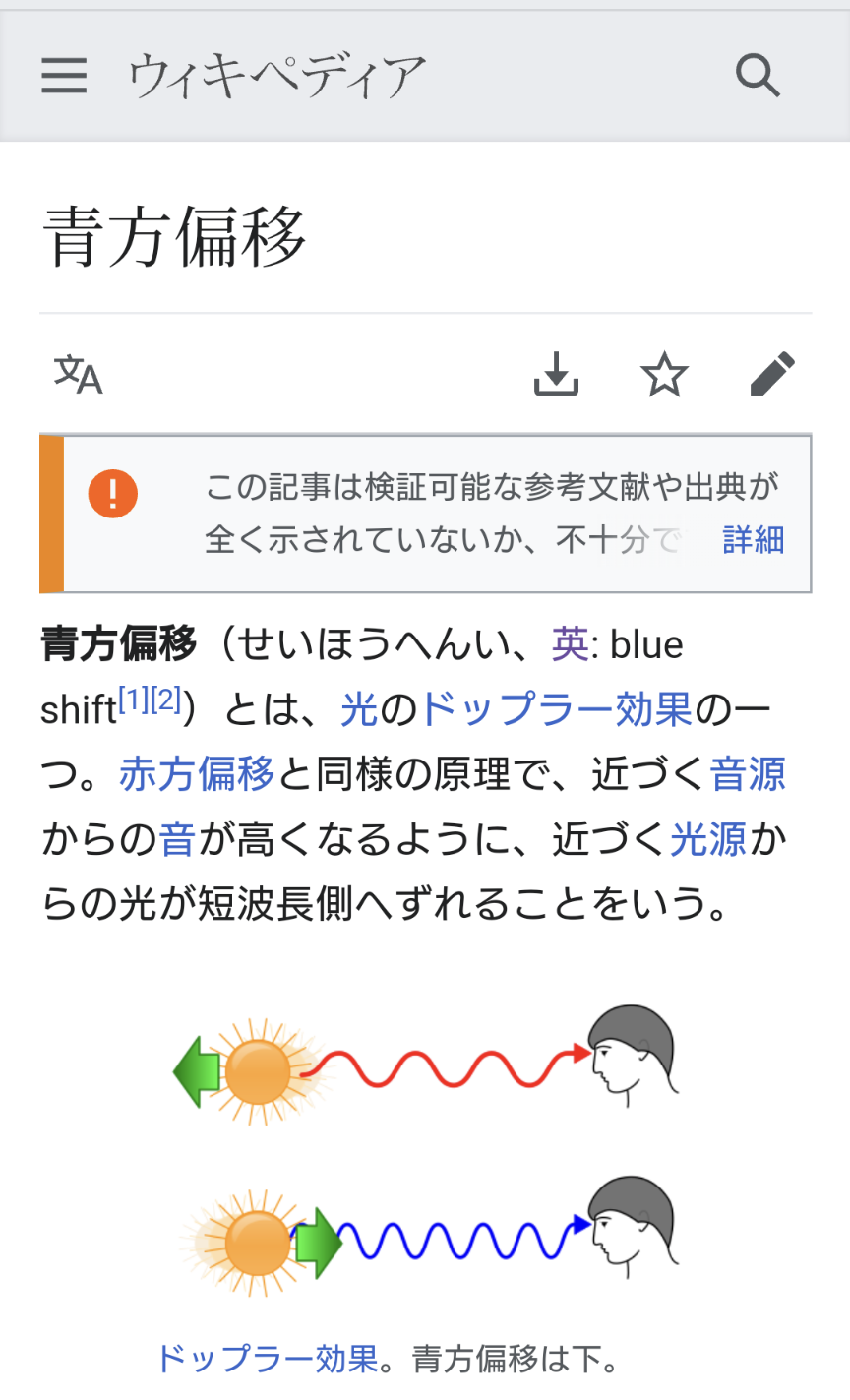Open the 光 article link
850x1400 pixels.
coord(359,709)
